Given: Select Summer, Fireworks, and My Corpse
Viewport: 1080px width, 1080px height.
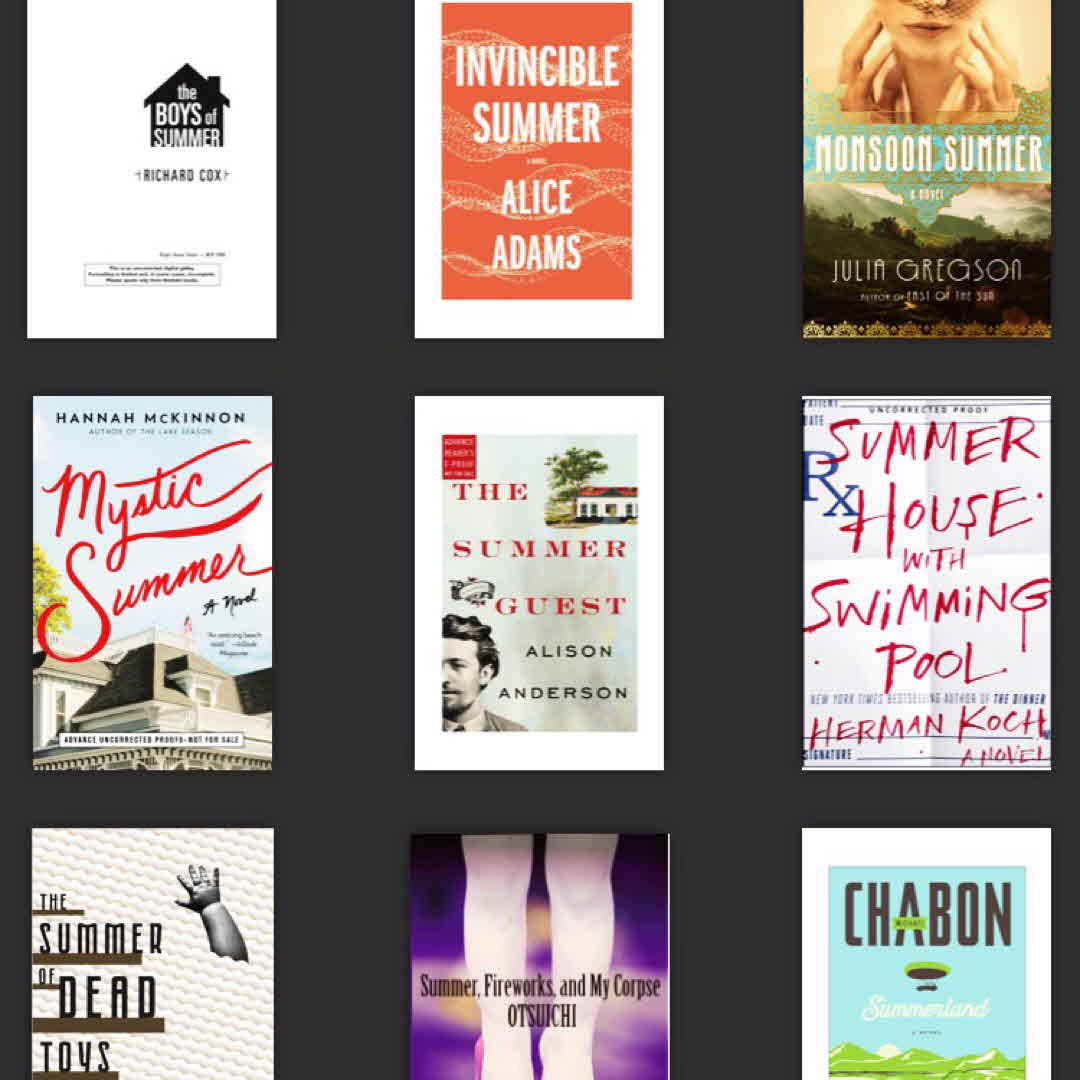Looking at the screenshot, I should tap(539, 955).
